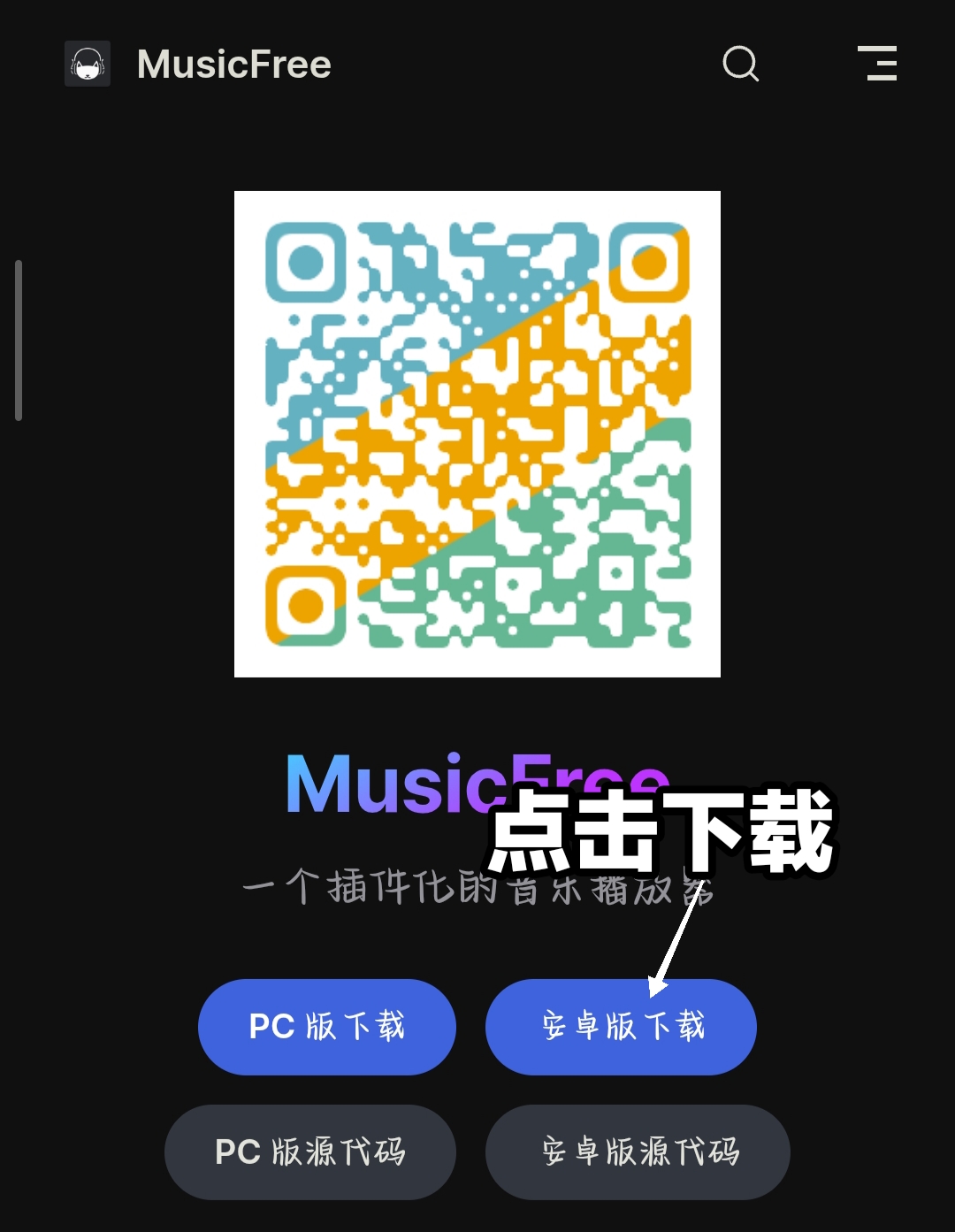This screenshot has width=955, height=1232.
Task: Open site navigation from the header
Action: click(x=877, y=64)
